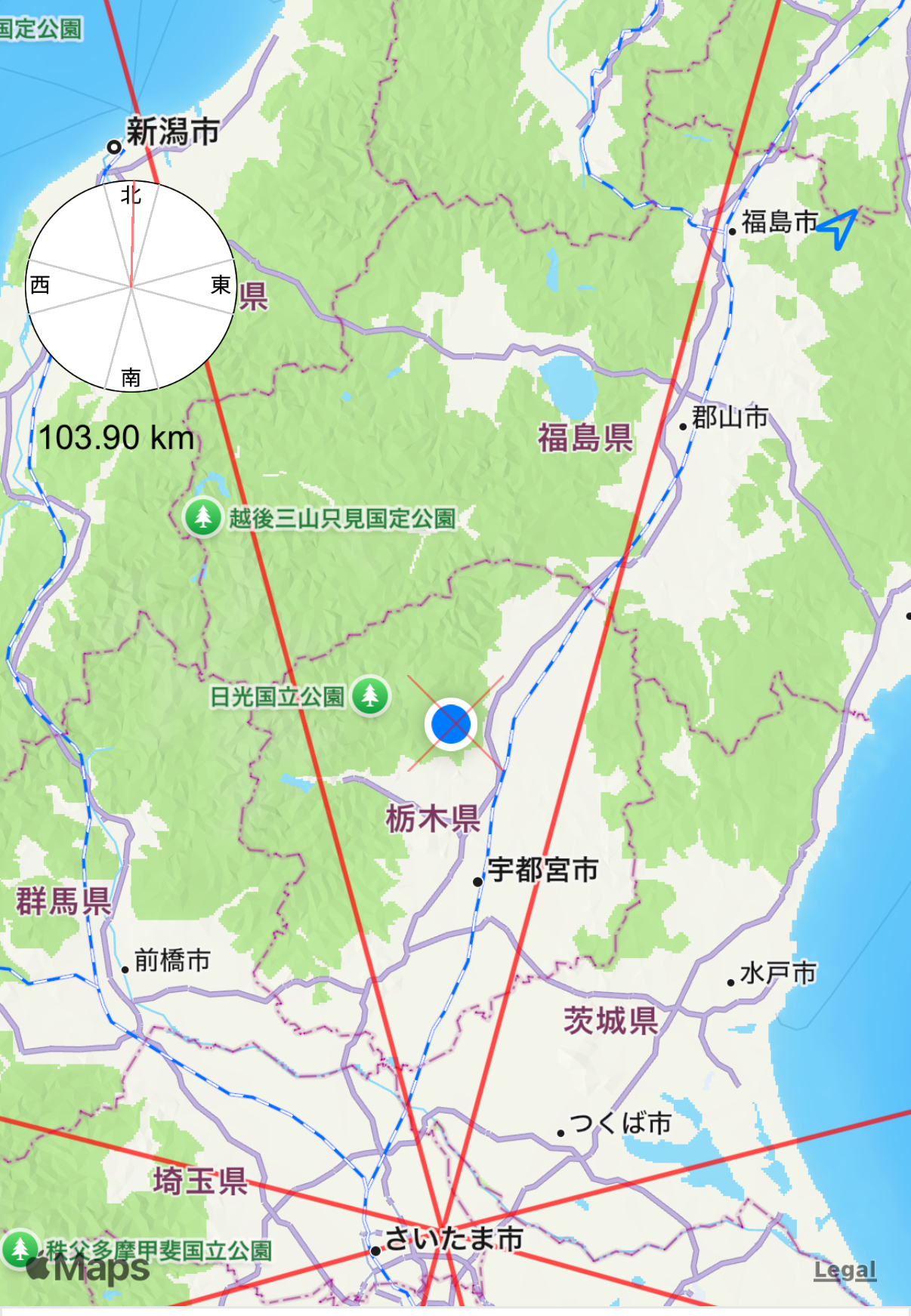The width and height of the screenshot is (911, 1316).
Task: Tap the blue current location dot
Action: (x=452, y=723)
